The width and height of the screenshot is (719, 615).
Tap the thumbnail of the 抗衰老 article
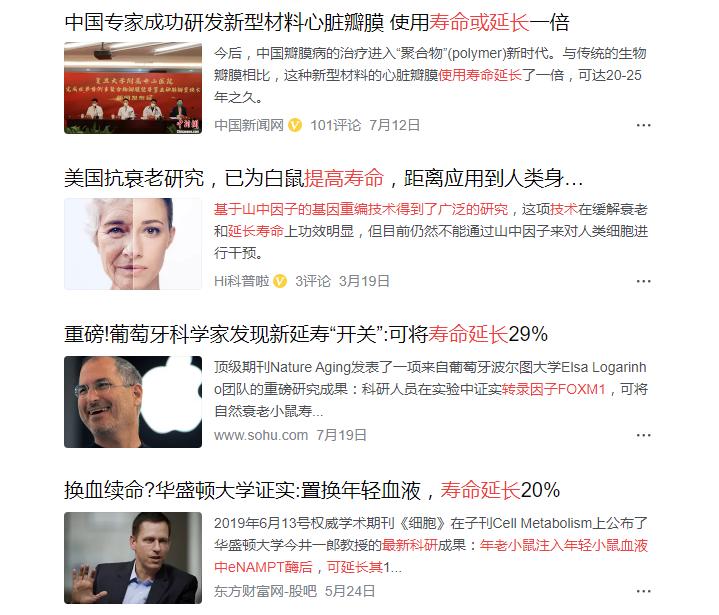133,243
